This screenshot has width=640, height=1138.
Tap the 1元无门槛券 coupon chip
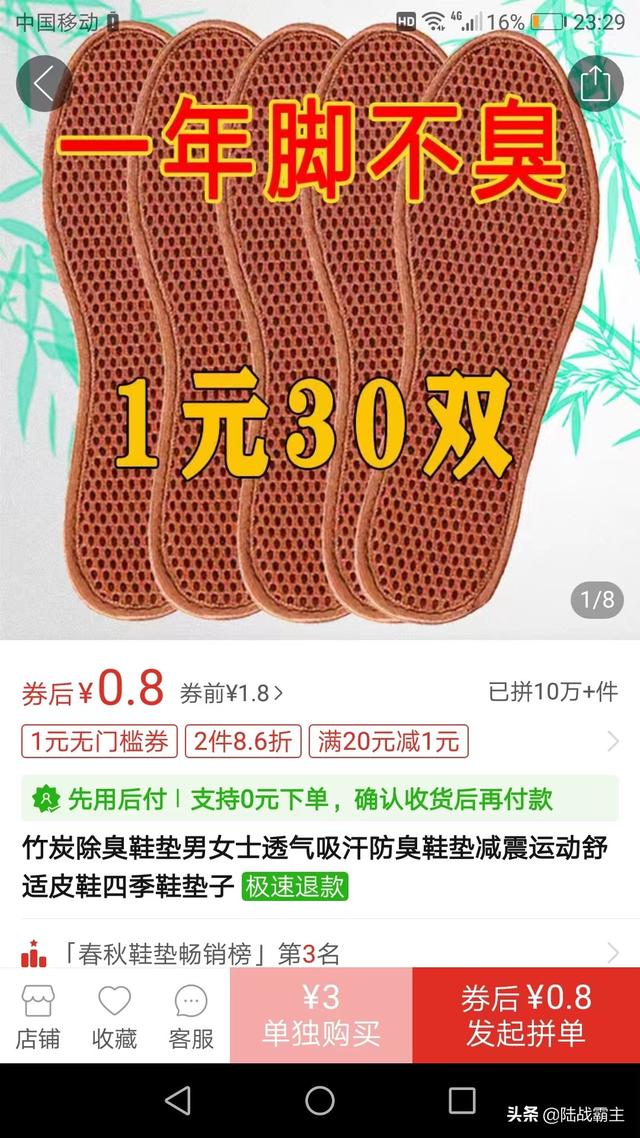click(x=99, y=741)
